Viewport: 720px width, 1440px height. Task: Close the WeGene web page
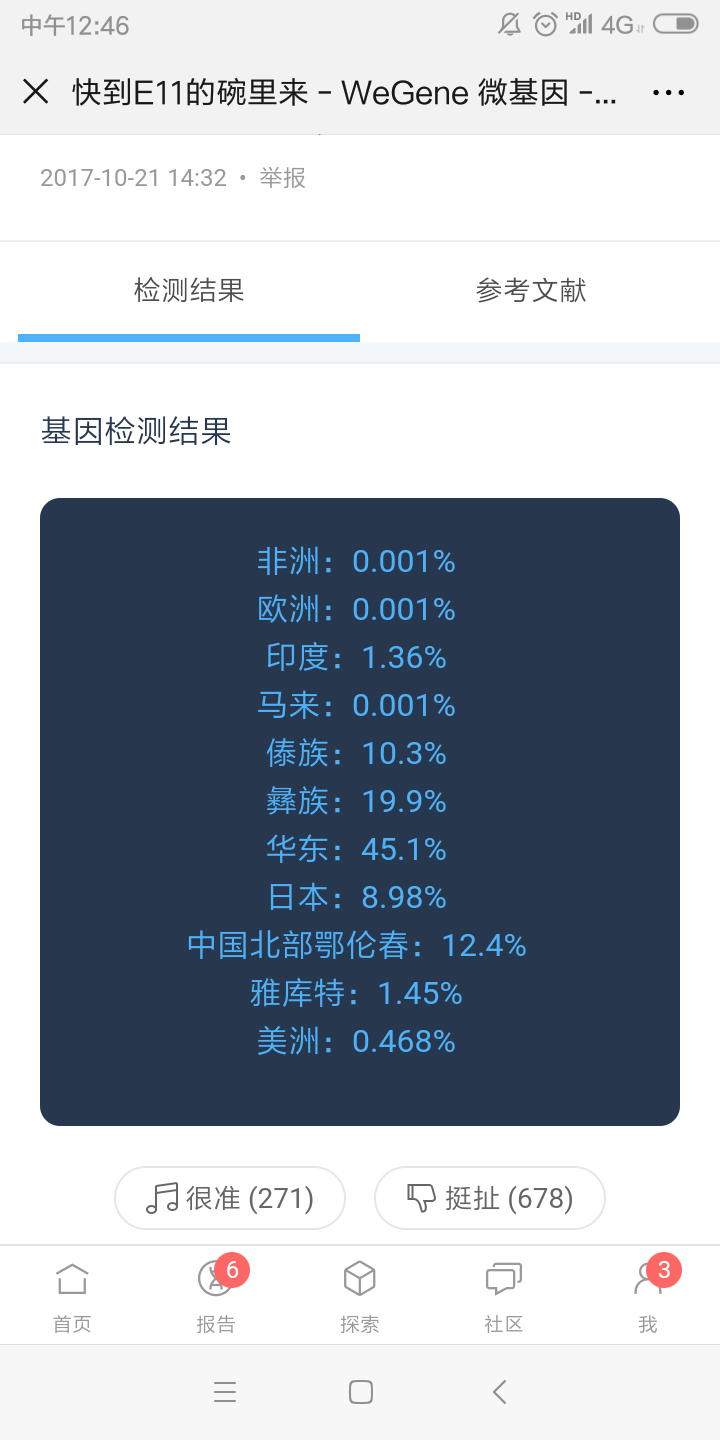click(x=36, y=92)
